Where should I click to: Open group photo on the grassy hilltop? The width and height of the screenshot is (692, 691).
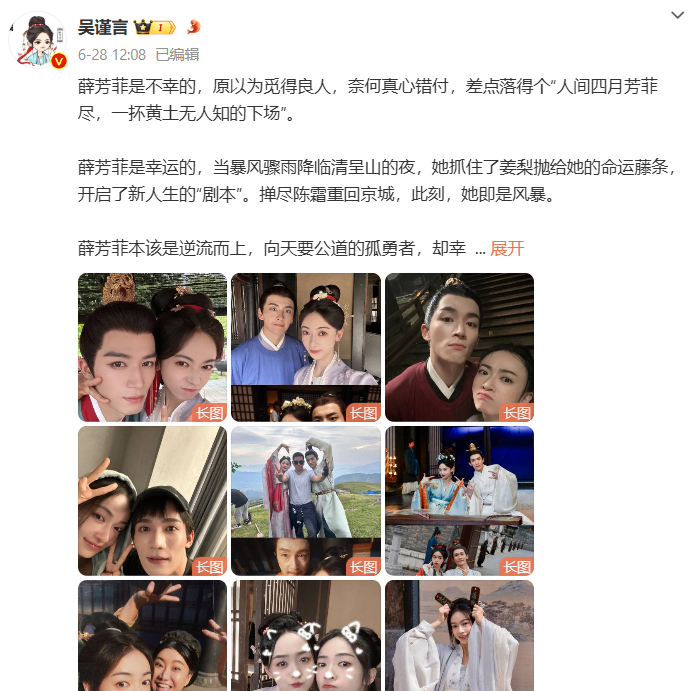click(x=306, y=500)
